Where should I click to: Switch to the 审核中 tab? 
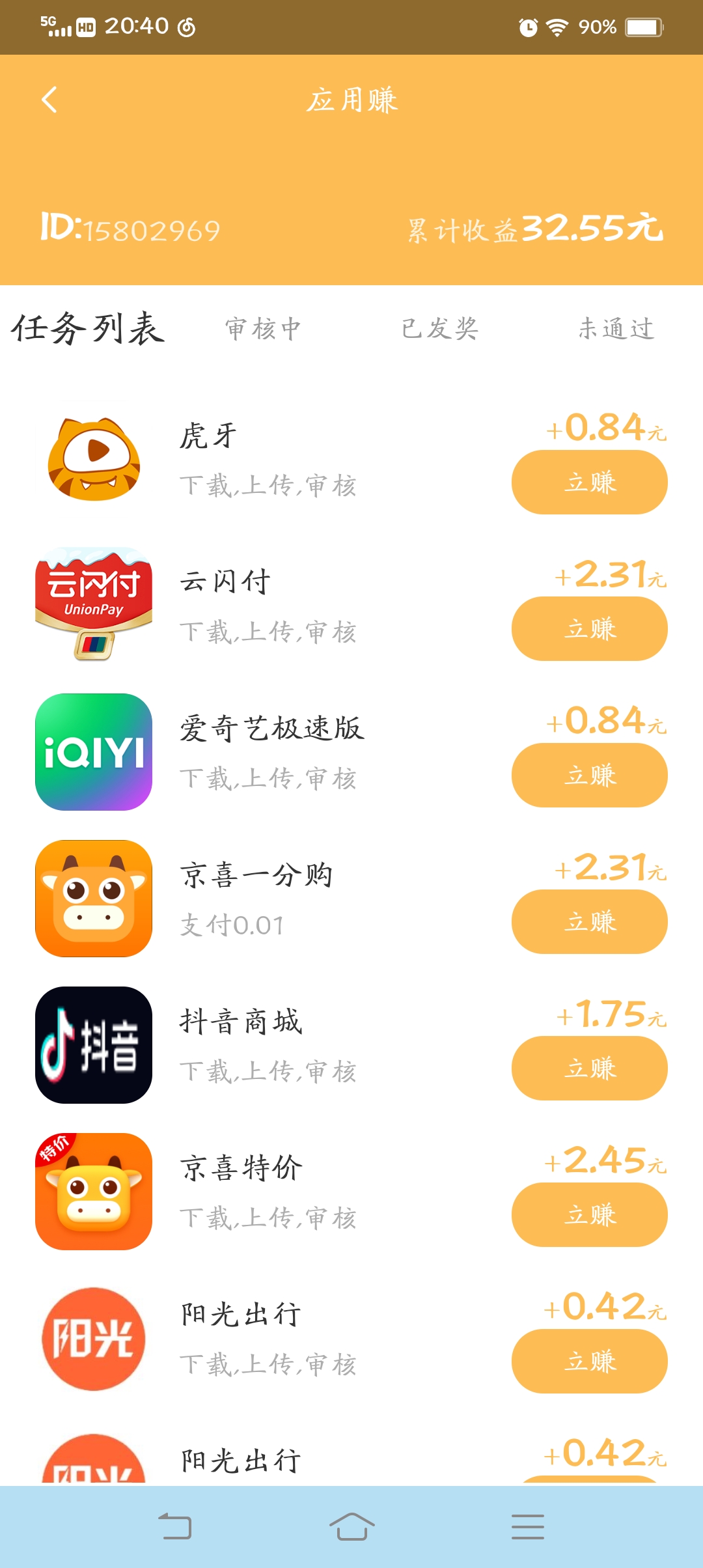coord(263,329)
